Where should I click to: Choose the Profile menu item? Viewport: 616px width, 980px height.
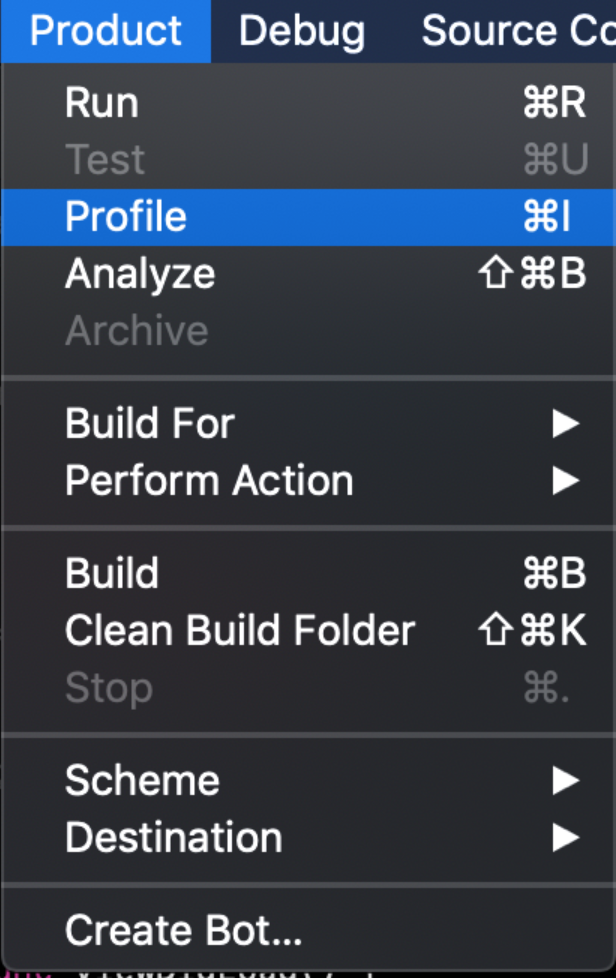126,217
